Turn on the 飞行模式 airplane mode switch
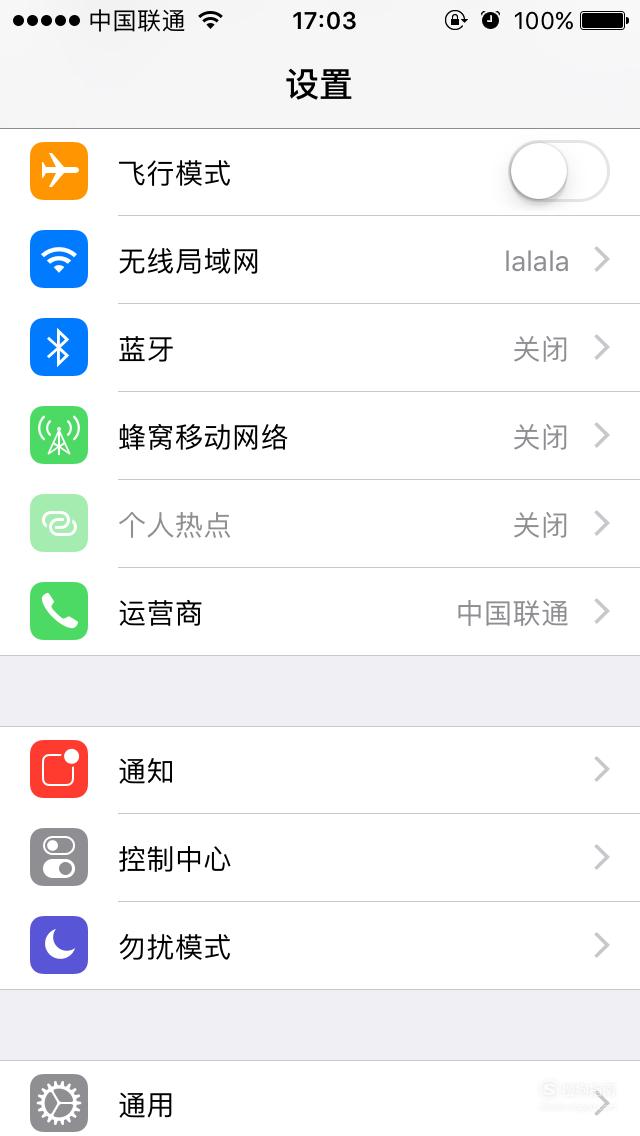 tap(559, 172)
